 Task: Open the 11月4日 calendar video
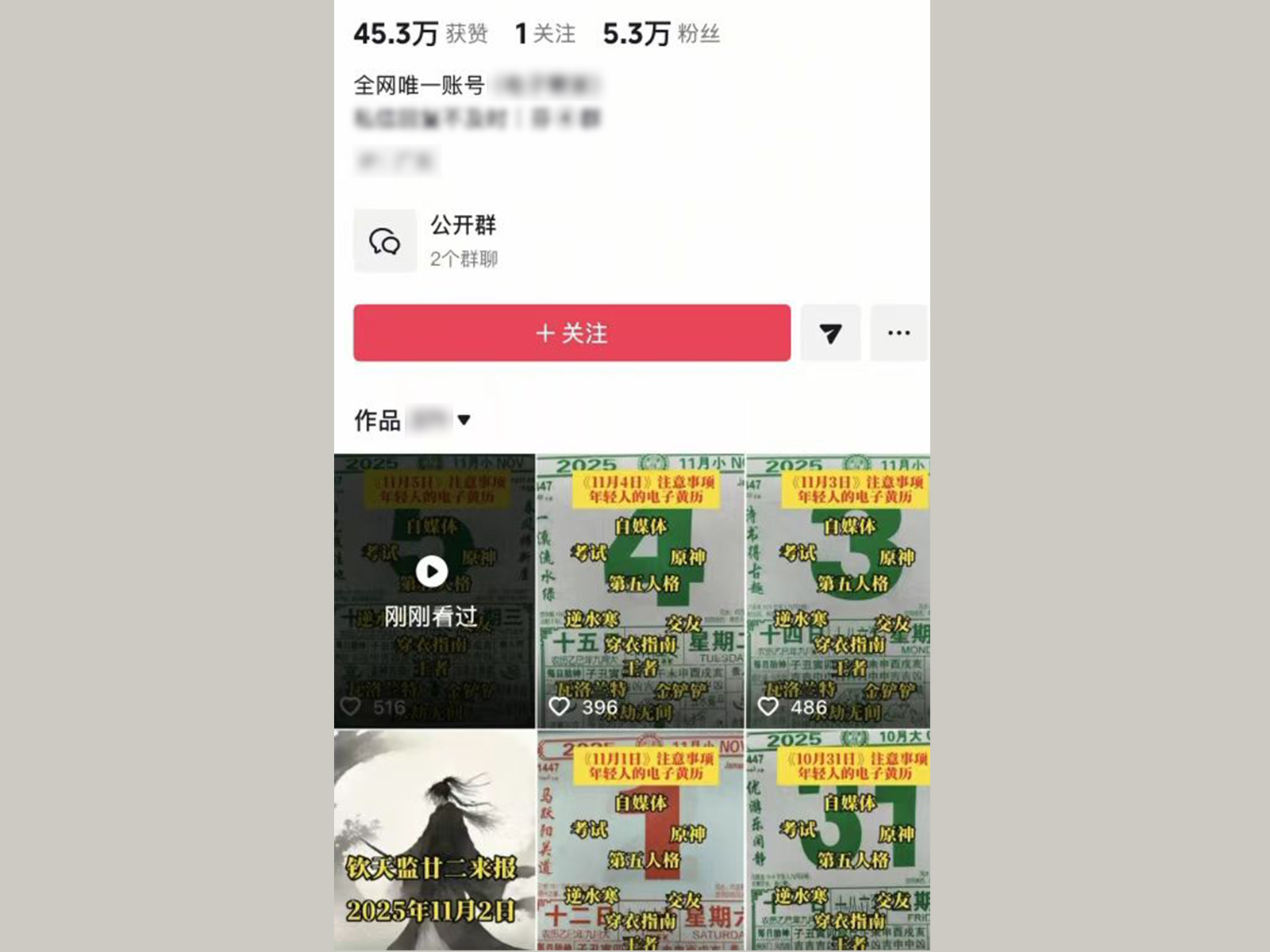coord(641,590)
